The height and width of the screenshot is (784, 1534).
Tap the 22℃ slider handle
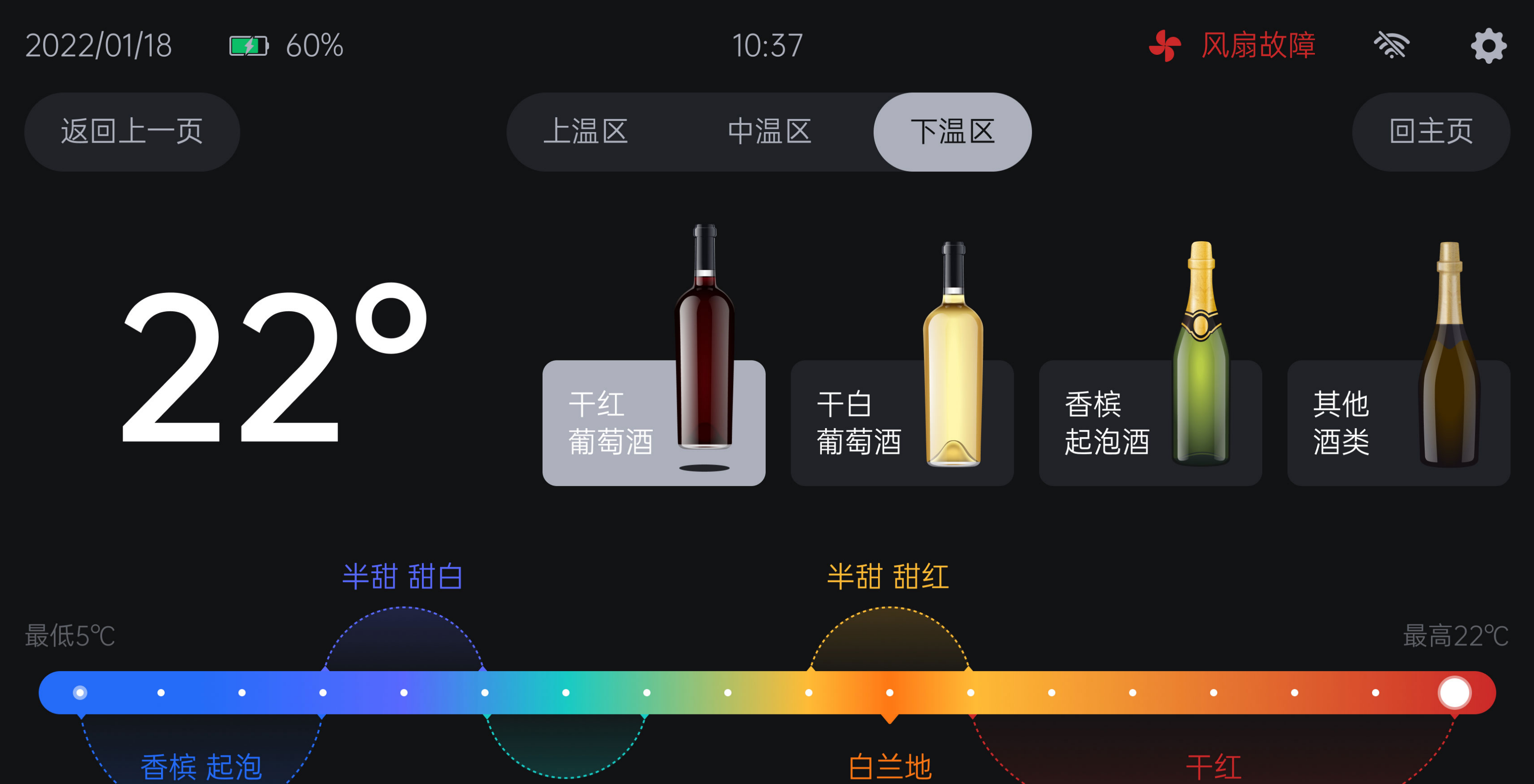click(1454, 692)
